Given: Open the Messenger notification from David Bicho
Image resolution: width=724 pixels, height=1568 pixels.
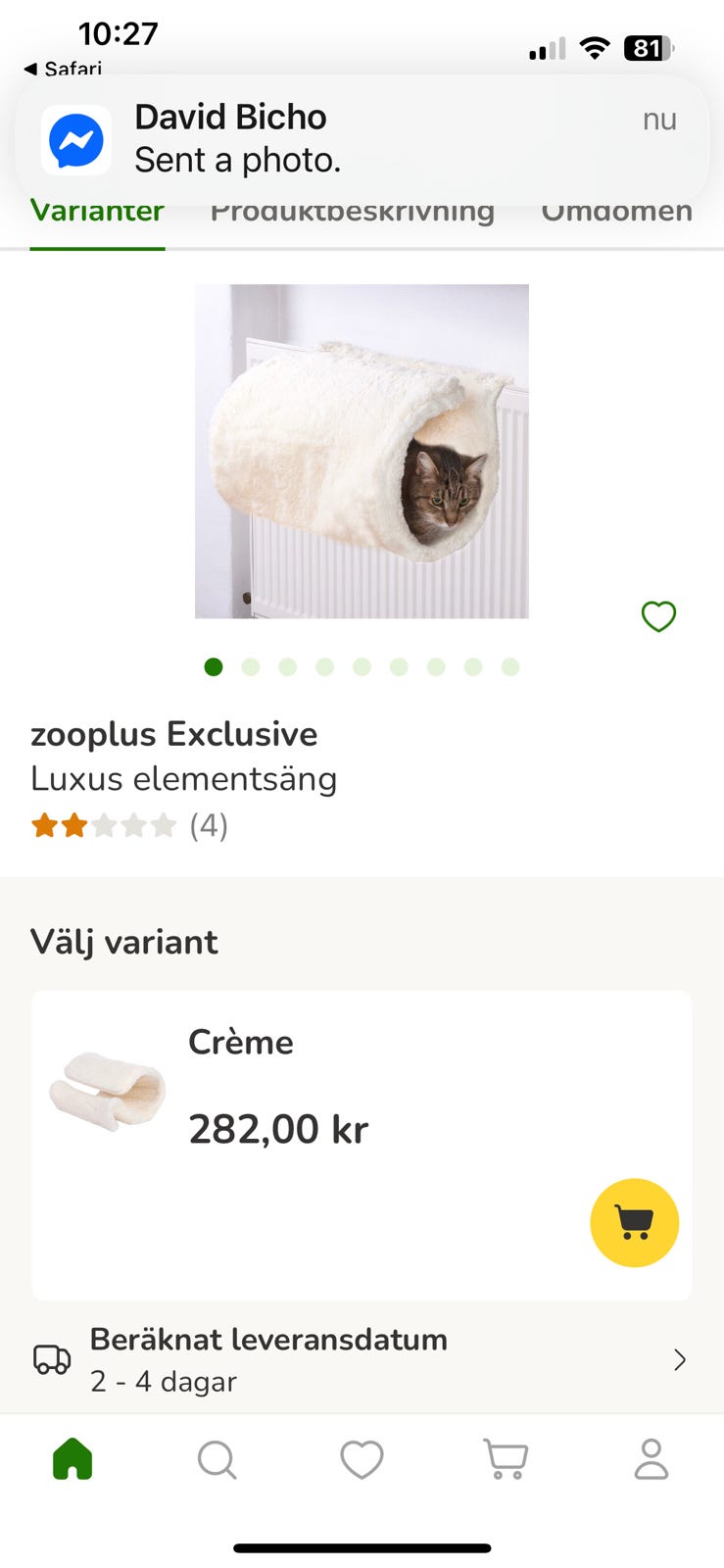Looking at the screenshot, I should [362, 138].
